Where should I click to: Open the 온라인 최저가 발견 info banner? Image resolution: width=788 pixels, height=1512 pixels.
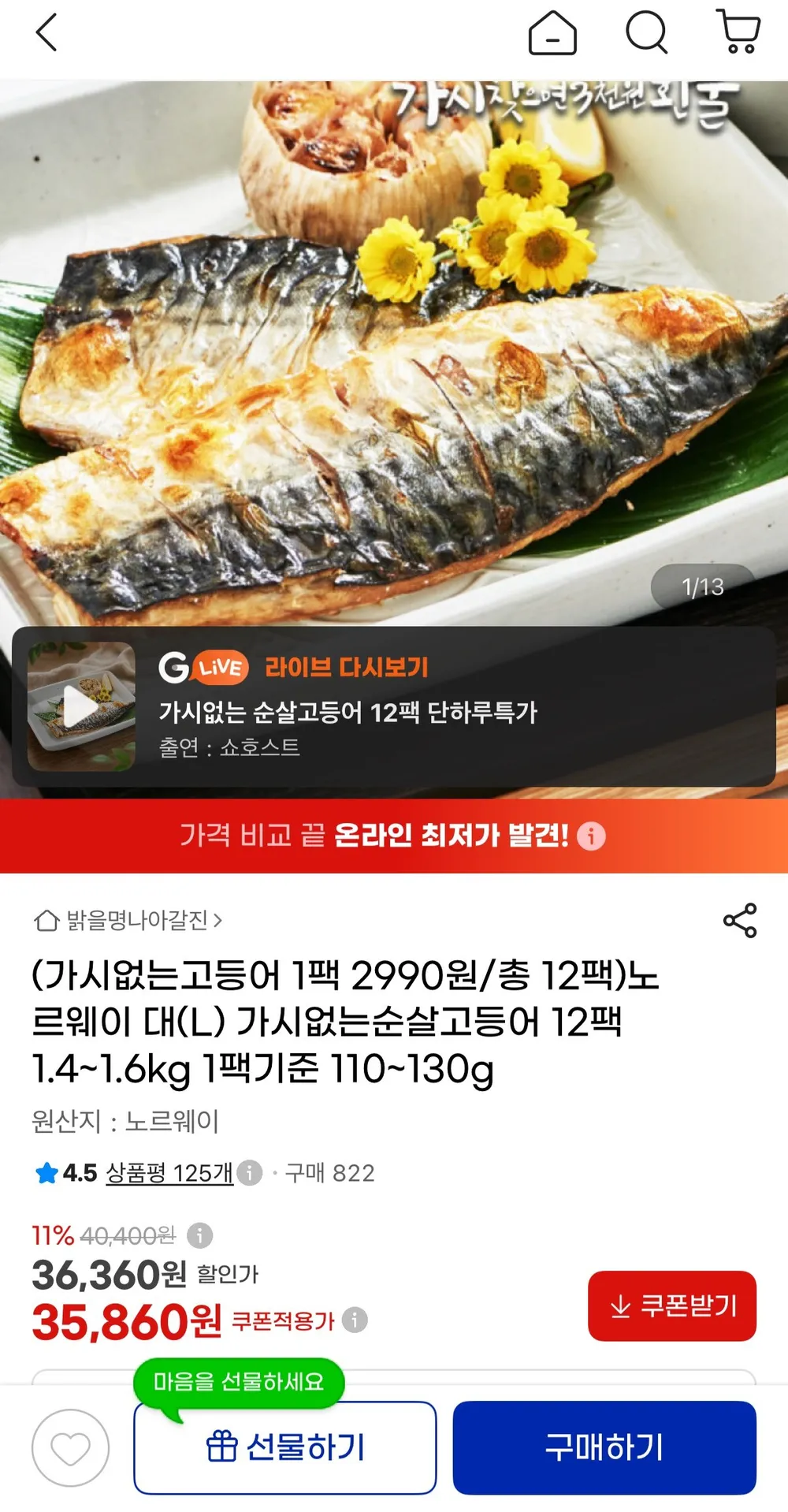394,836
